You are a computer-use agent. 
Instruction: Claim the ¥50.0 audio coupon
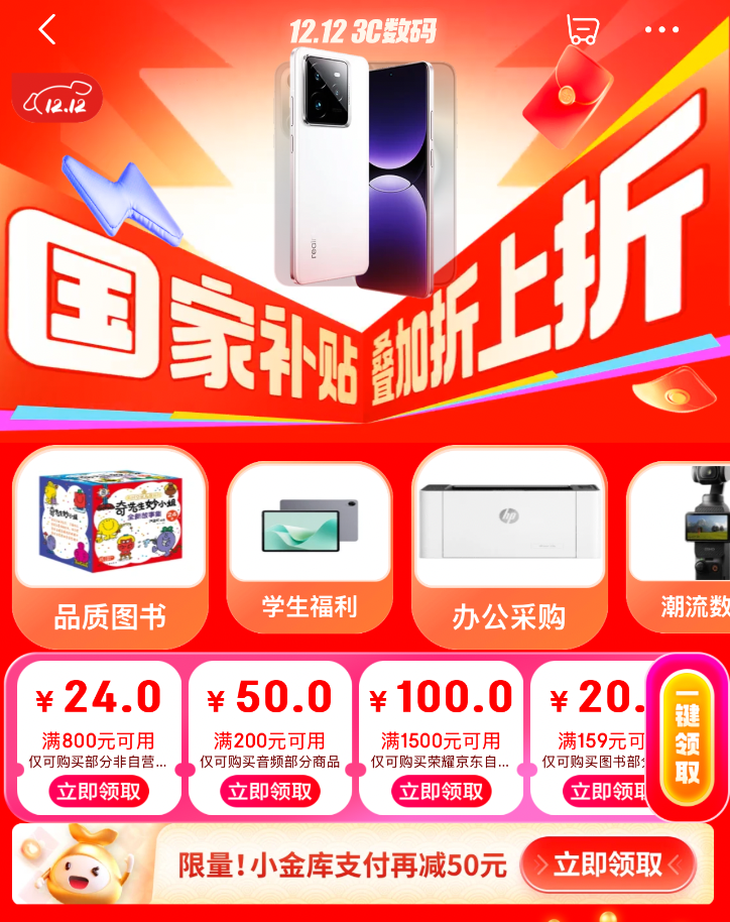[270, 792]
